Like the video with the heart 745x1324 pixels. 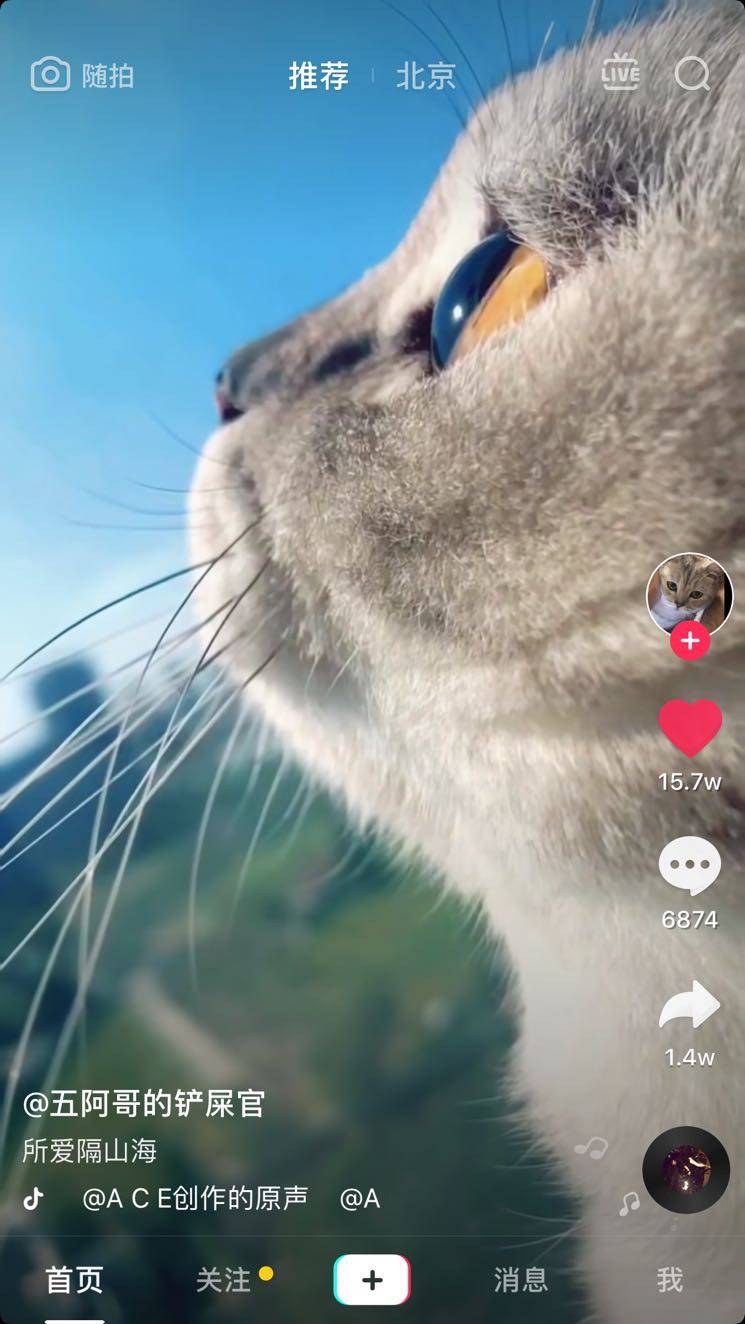[x=690, y=728]
